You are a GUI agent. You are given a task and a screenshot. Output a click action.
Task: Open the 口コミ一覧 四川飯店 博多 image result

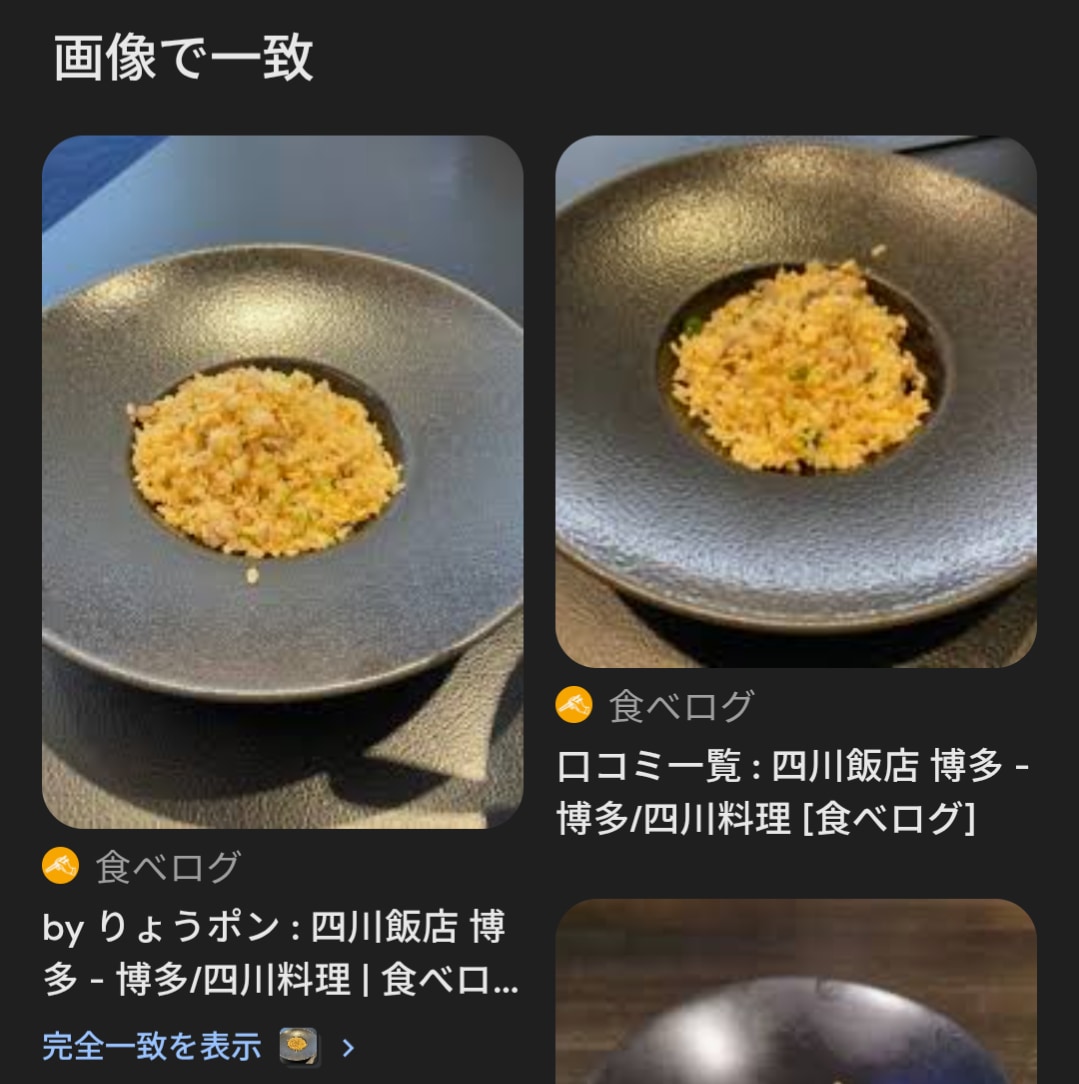[x=796, y=402]
